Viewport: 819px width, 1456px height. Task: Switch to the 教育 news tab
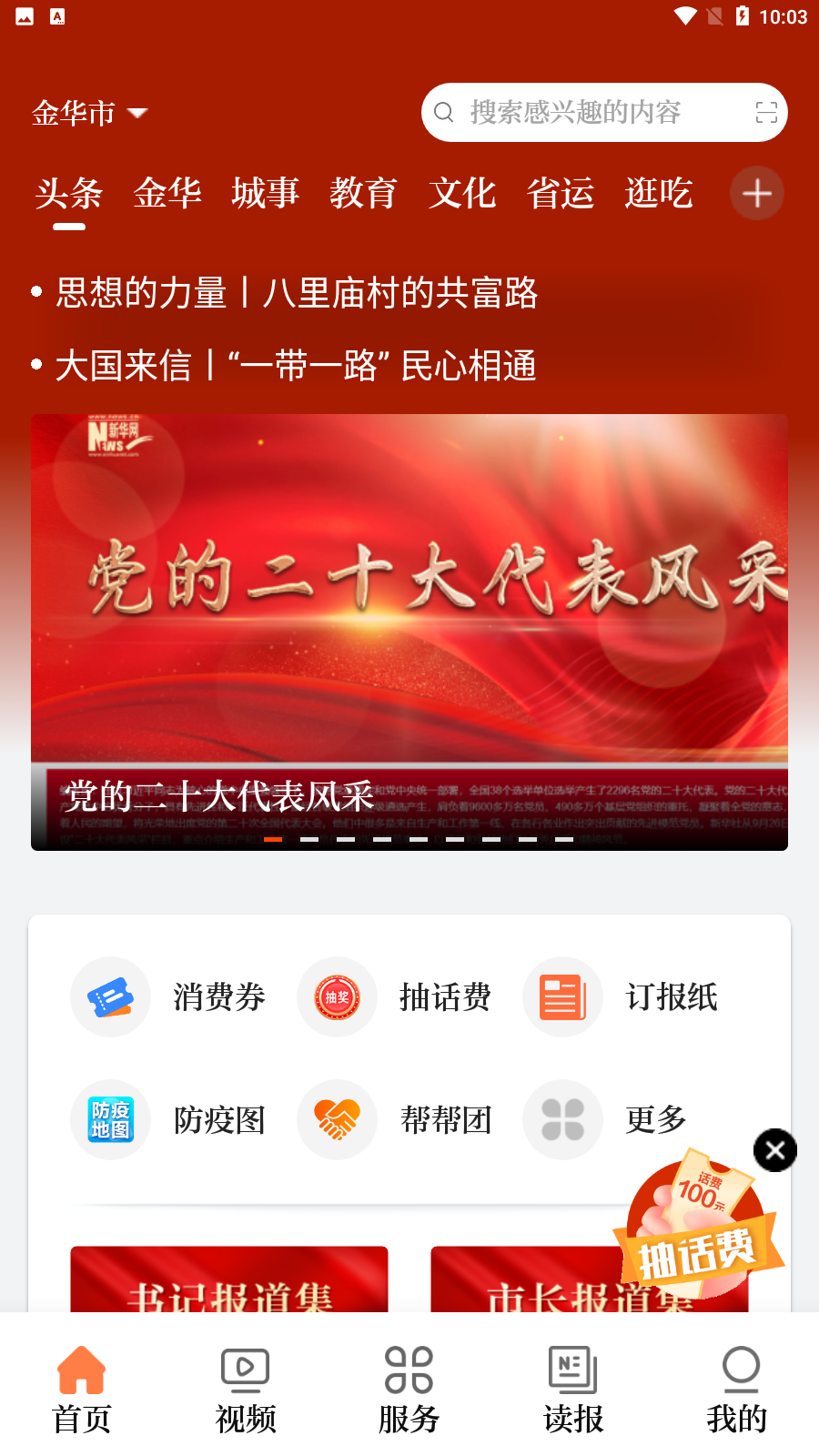coord(364,193)
